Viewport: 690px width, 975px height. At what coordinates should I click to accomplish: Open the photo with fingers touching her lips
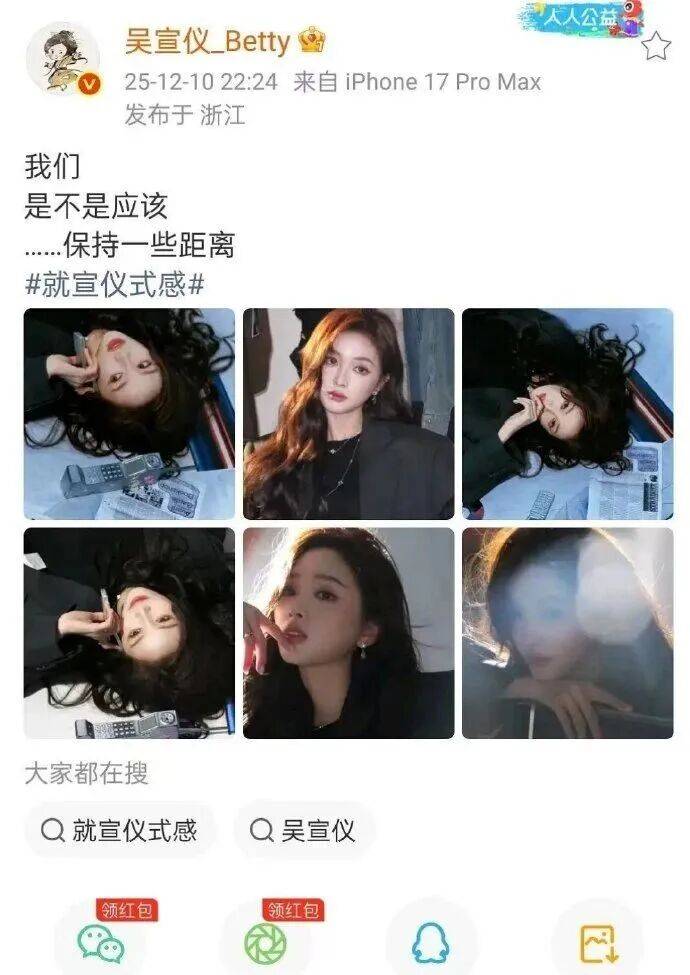point(348,633)
